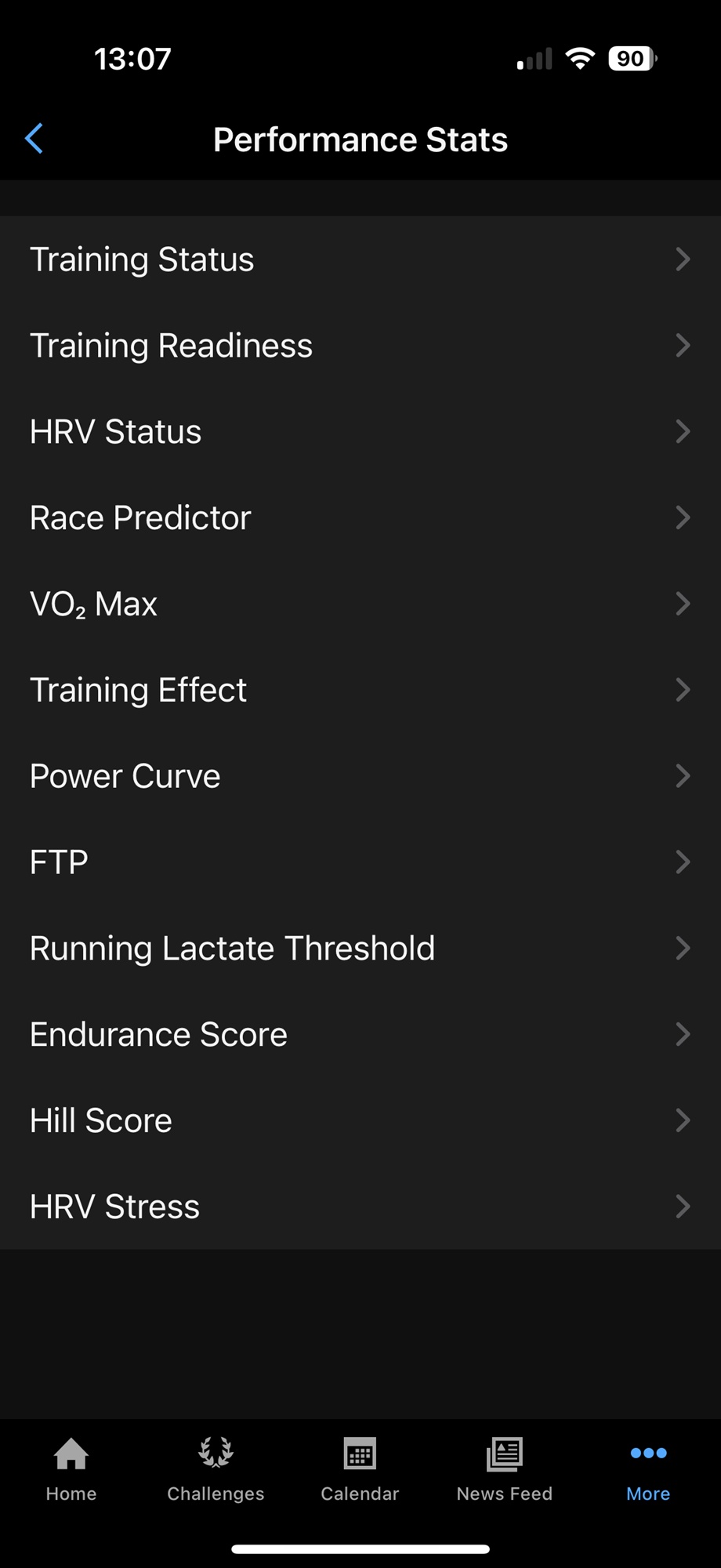
Task: Open the FTP row
Action: [360, 862]
